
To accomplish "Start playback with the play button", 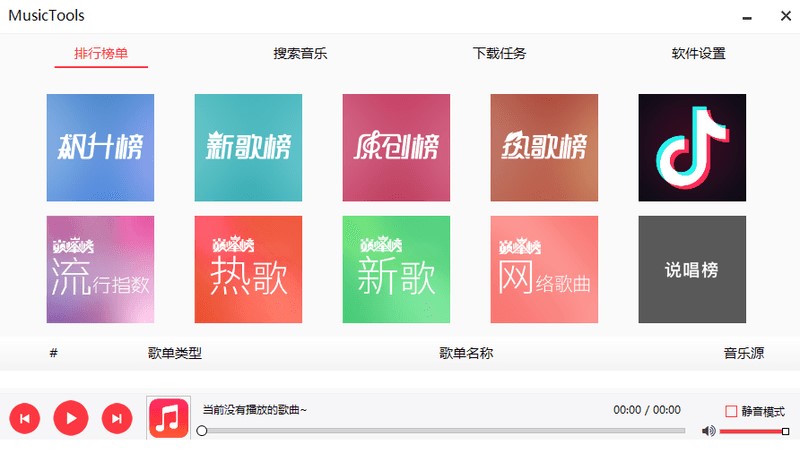I will tap(71, 418).
